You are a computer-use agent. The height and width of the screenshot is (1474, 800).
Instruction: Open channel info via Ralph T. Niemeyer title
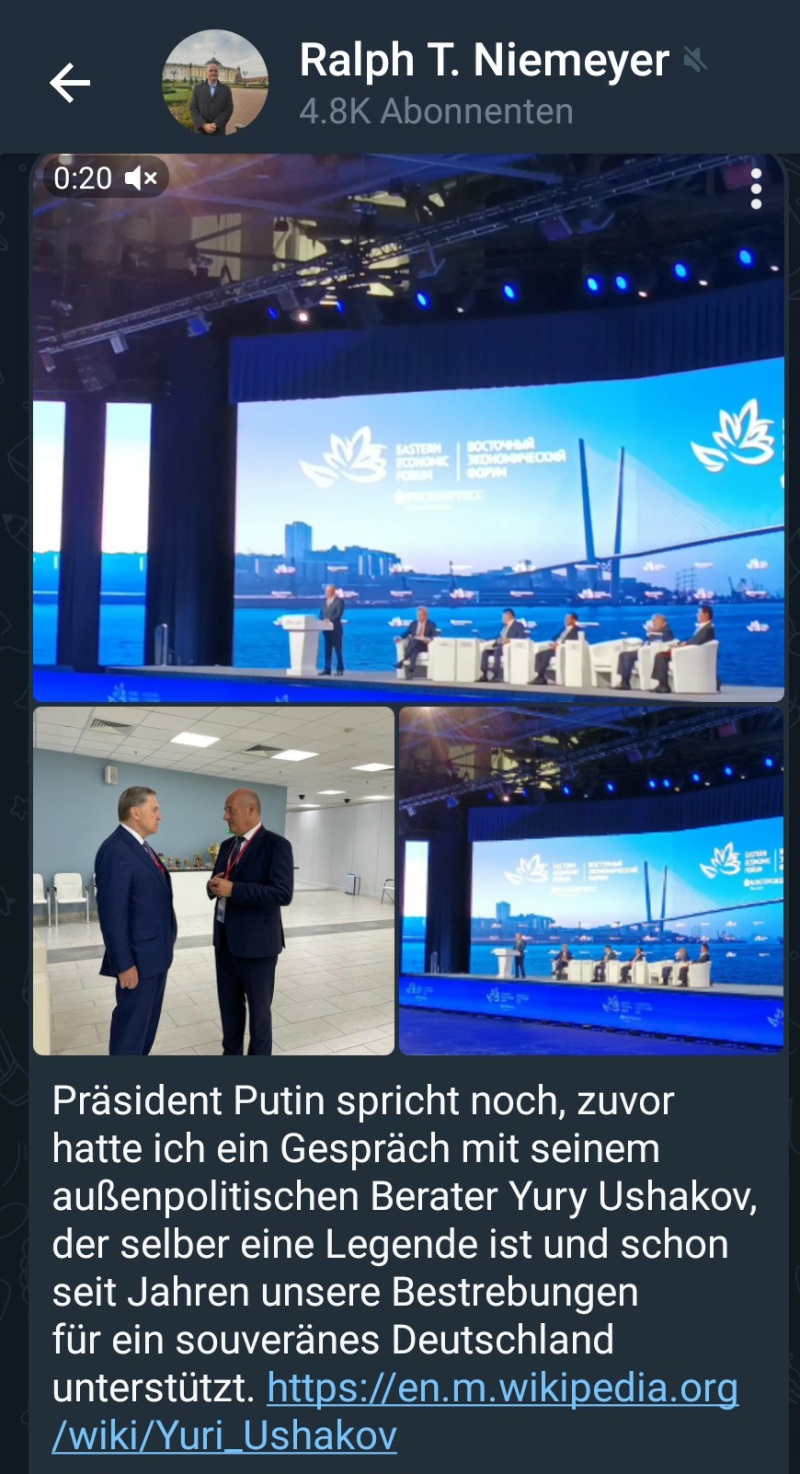point(484,61)
